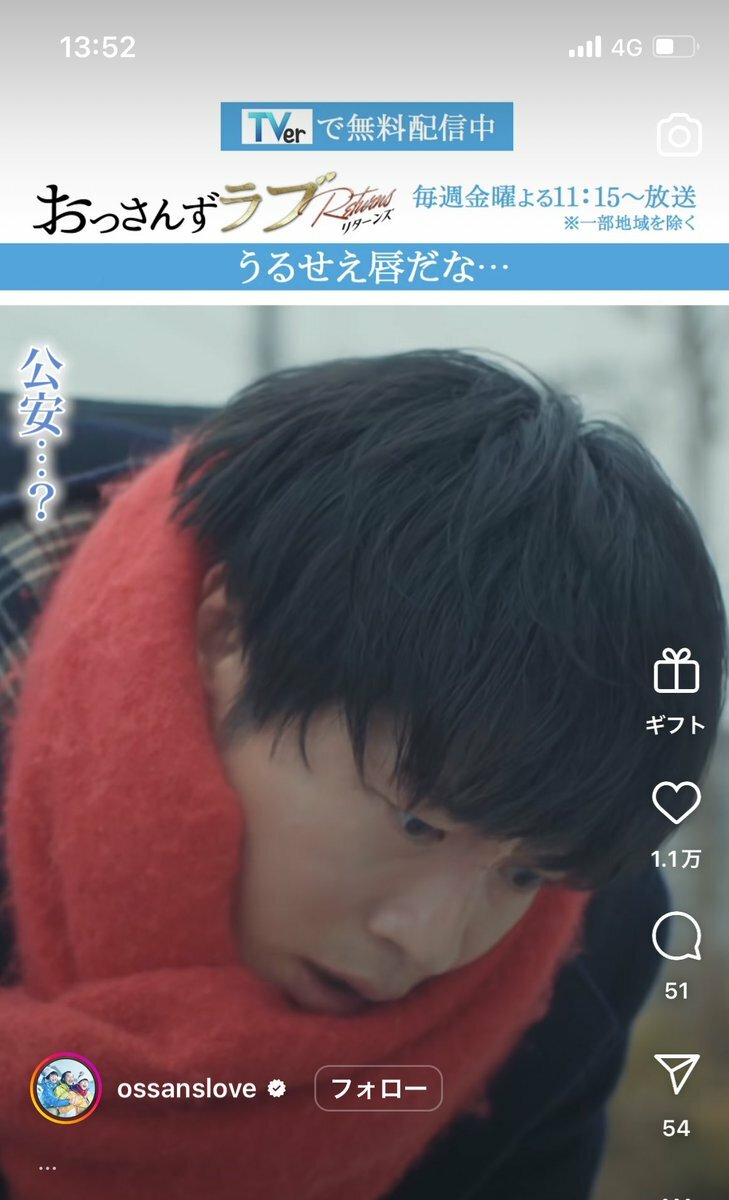Expand the reel caption ellipsis
The image size is (729, 1200).
pos(47,1168)
